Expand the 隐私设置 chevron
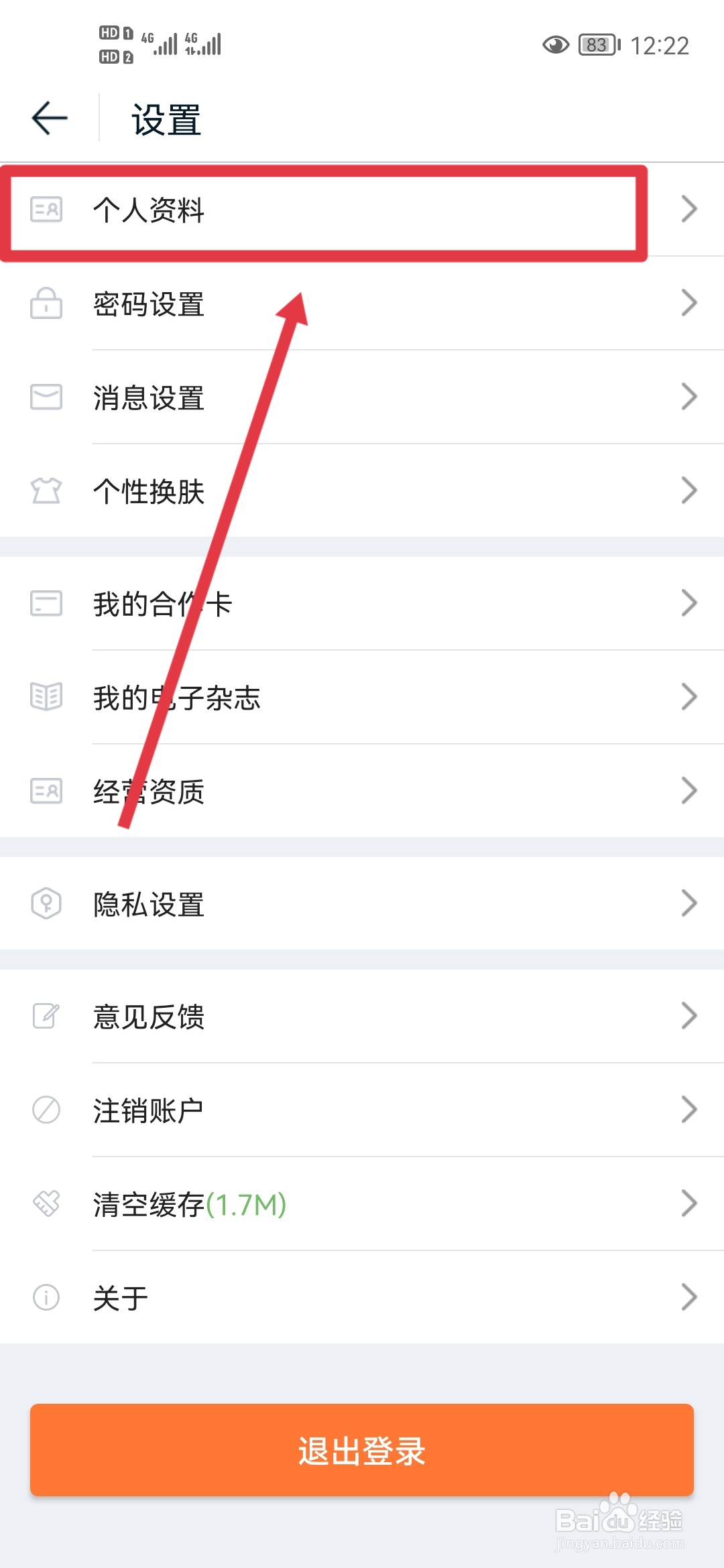This screenshot has height=1568, width=724. tap(689, 904)
